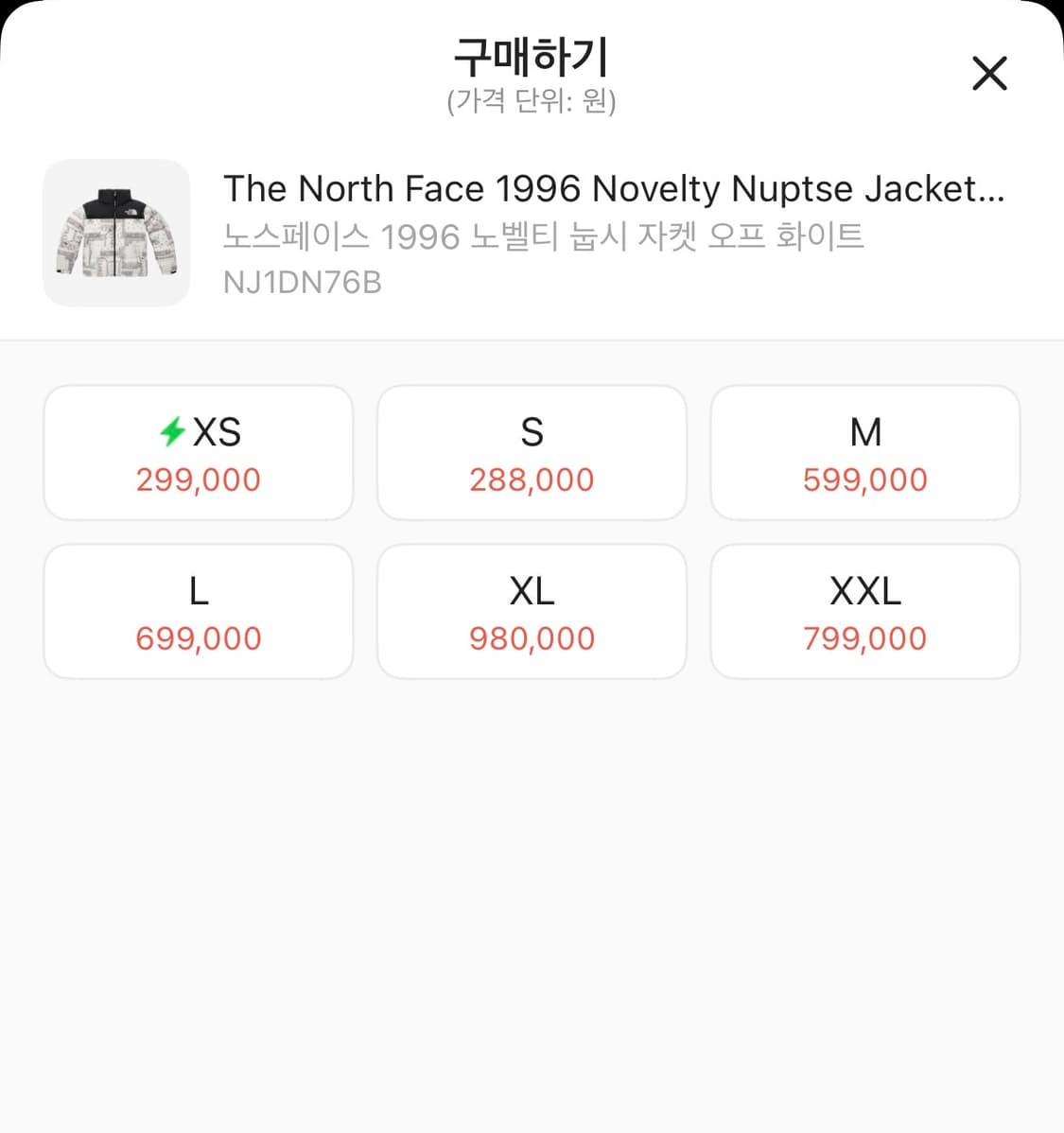This screenshot has height=1133, width=1064.
Task: Click the 599,000 price under M
Action: pyautogui.click(x=865, y=479)
